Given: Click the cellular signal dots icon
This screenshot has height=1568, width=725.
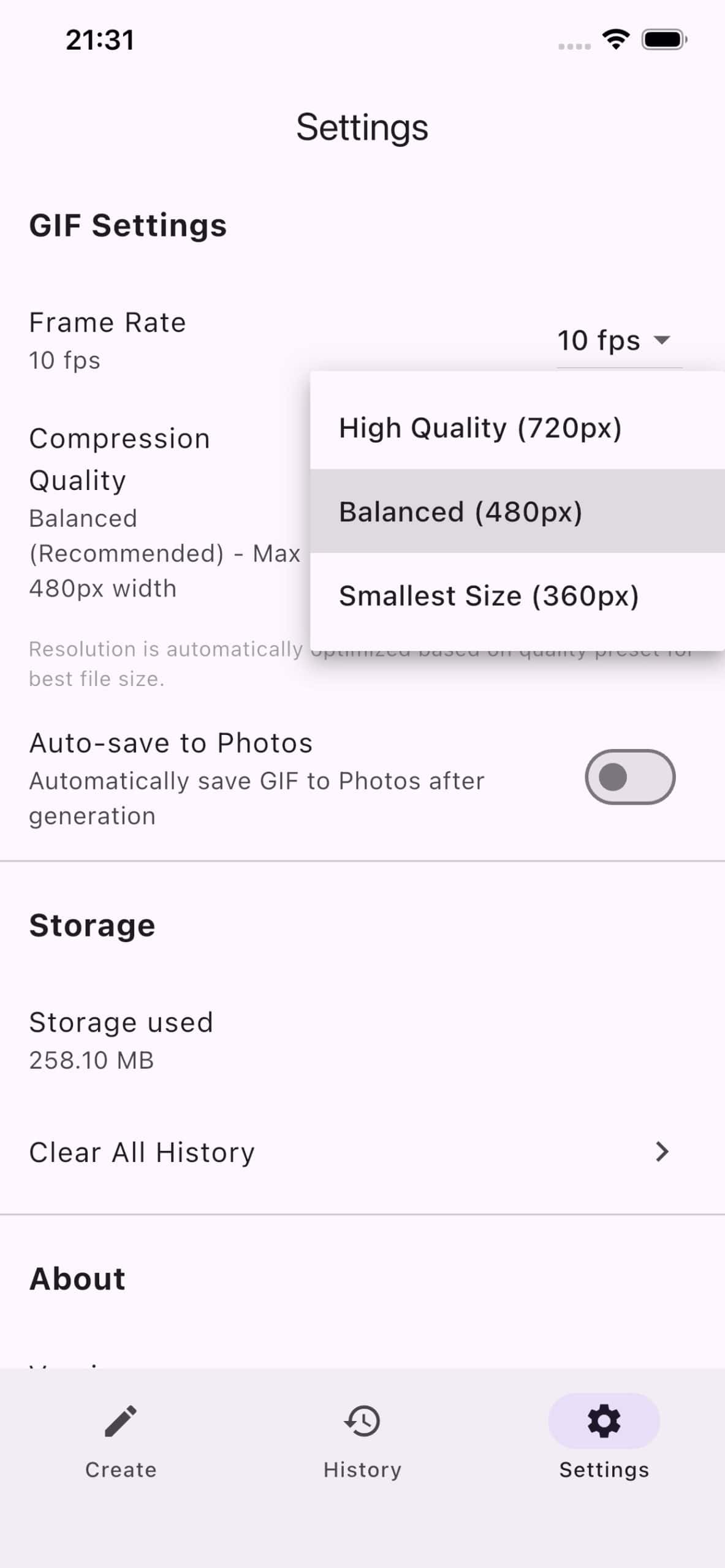Looking at the screenshot, I should tap(574, 46).
